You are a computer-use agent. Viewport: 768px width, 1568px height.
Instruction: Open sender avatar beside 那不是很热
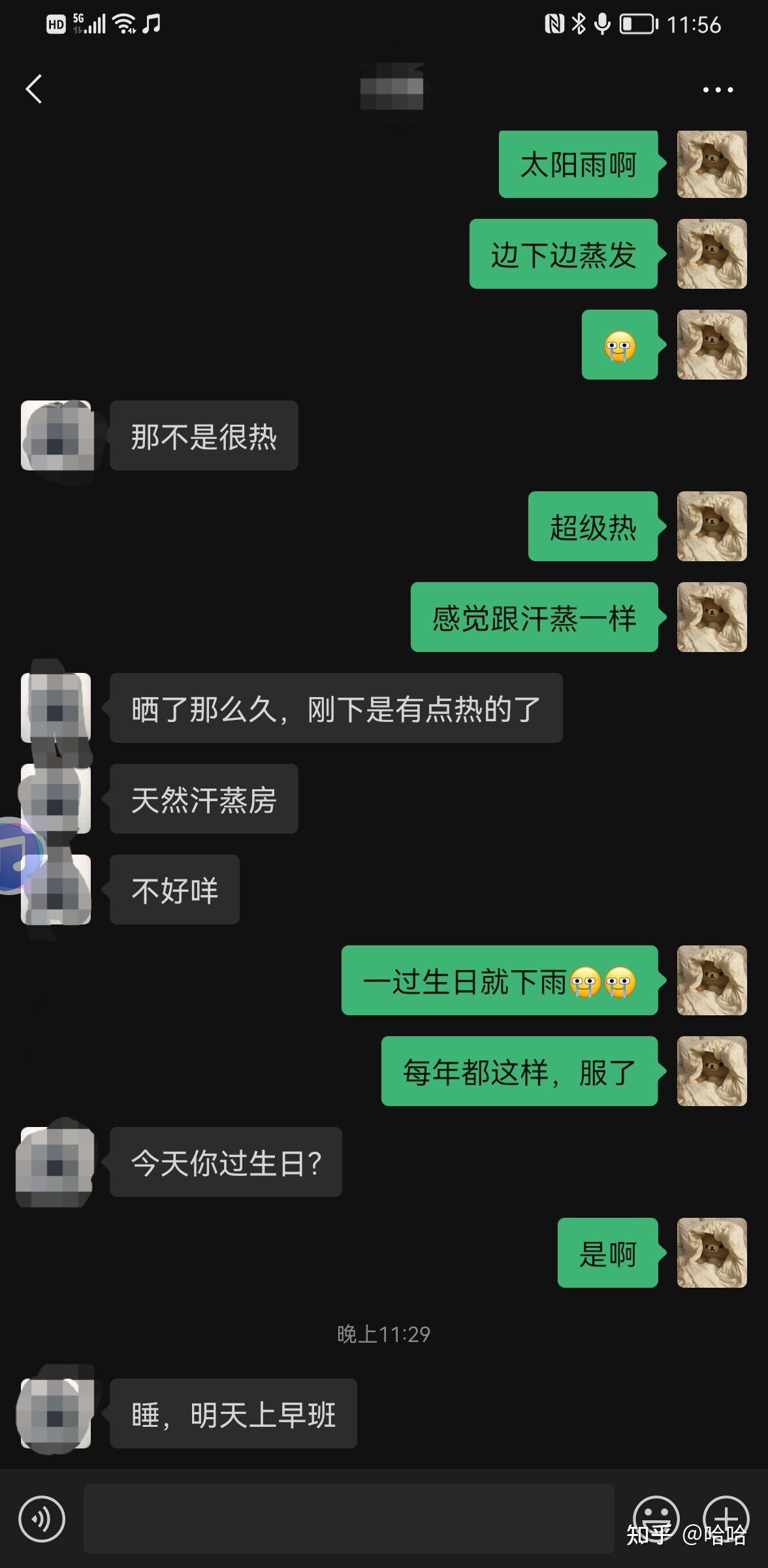[x=56, y=436]
